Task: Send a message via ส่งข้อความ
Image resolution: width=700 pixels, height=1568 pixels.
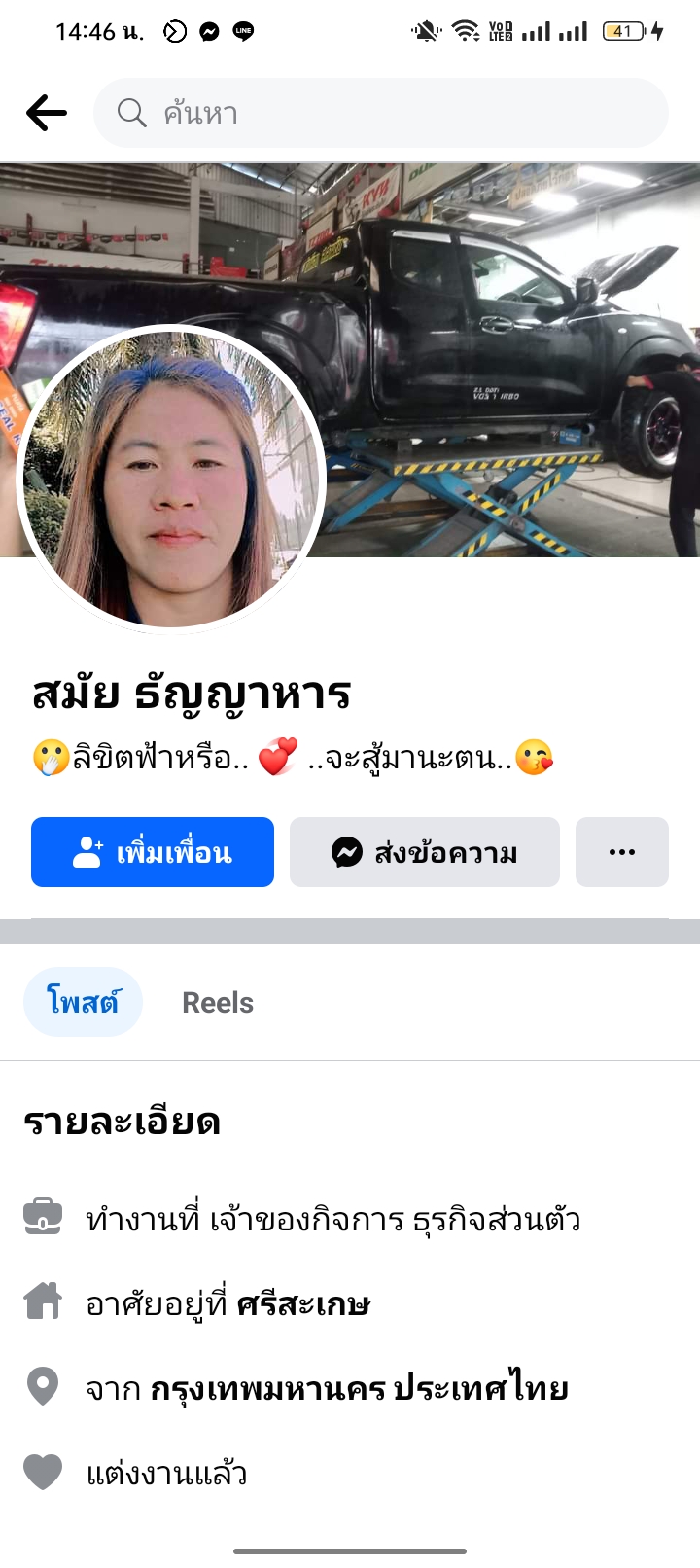Action: pyautogui.click(x=425, y=852)
